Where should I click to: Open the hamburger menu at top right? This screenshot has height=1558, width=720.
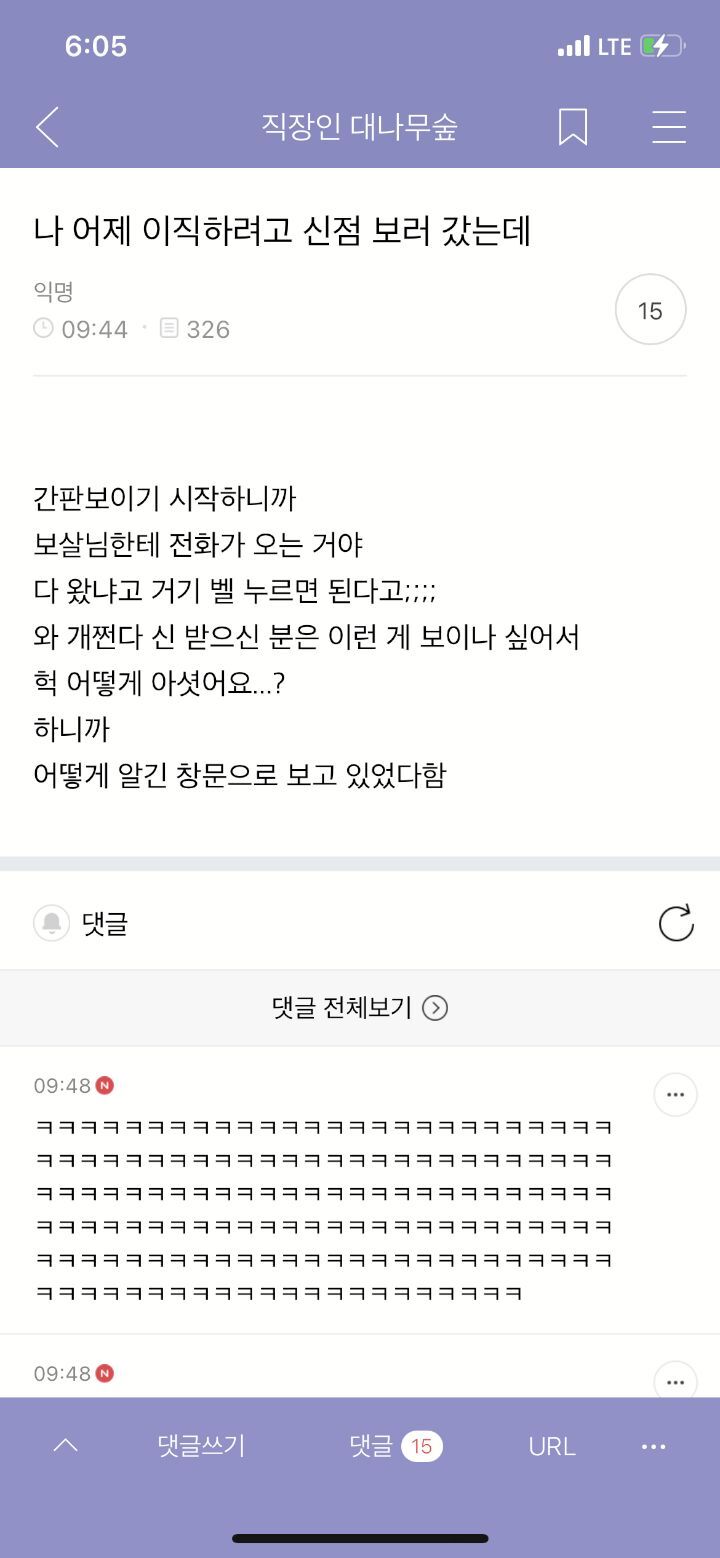(668, 127)
